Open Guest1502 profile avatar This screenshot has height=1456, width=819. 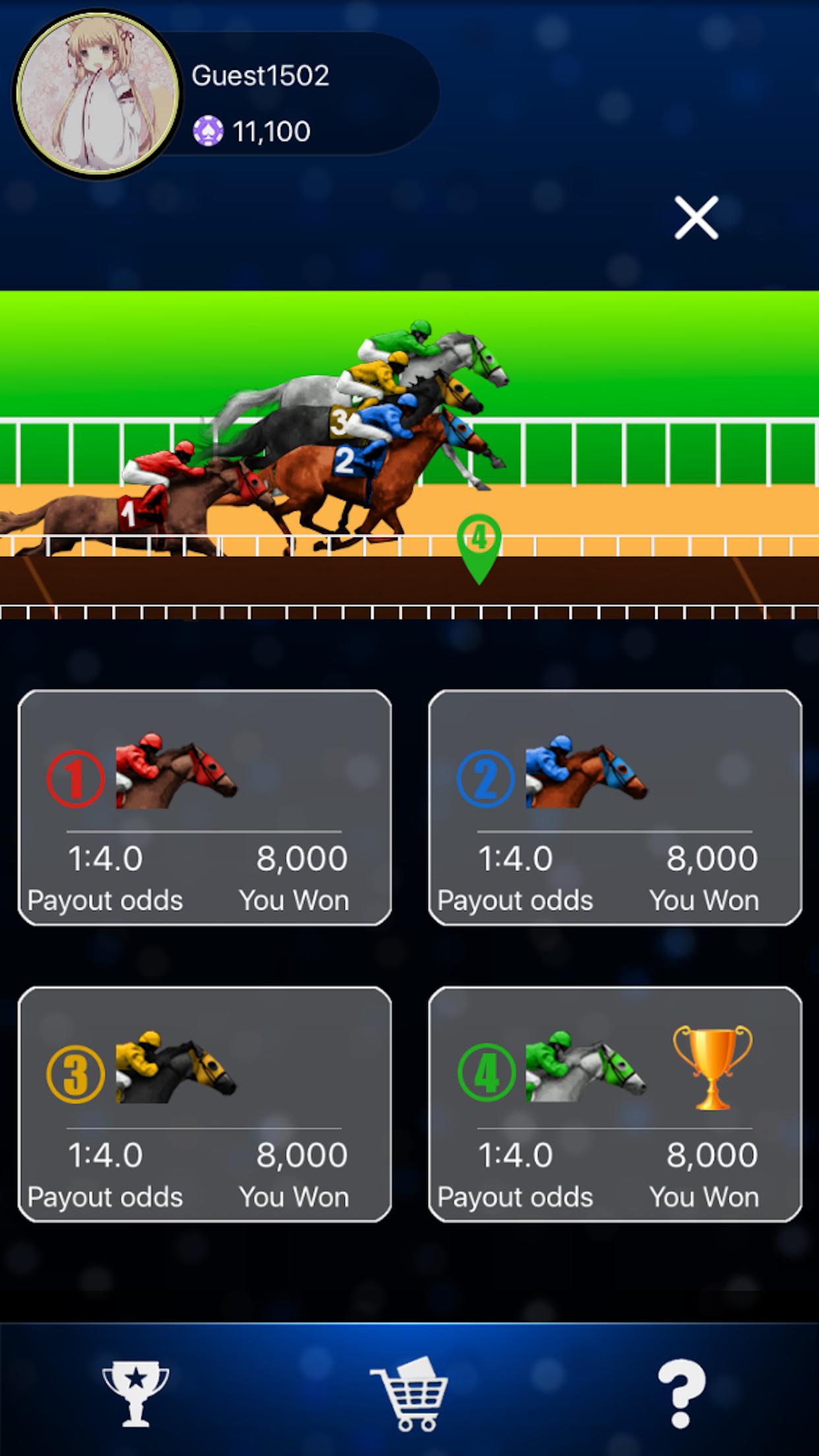click(x=98, y=94)
